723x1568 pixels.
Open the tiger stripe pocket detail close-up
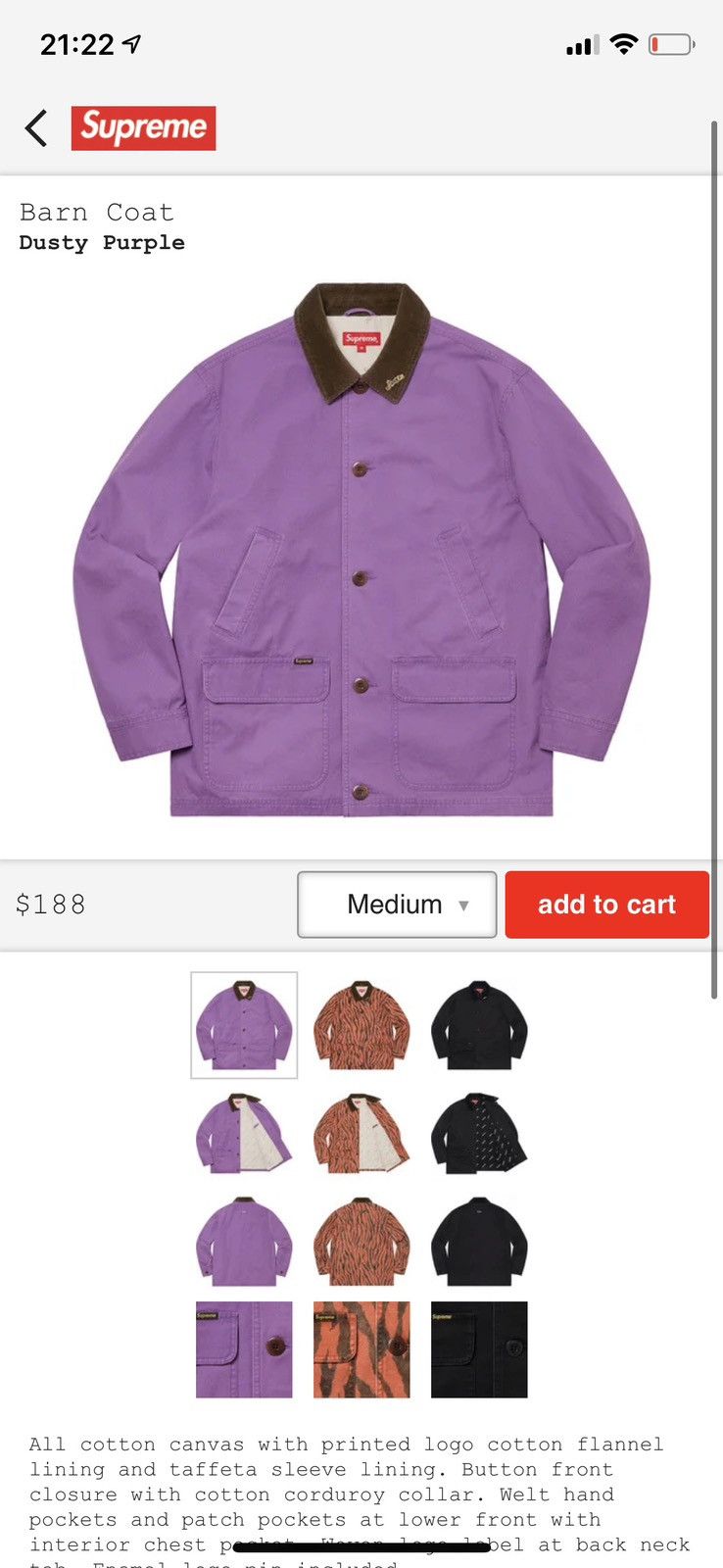coord(361,1349)
